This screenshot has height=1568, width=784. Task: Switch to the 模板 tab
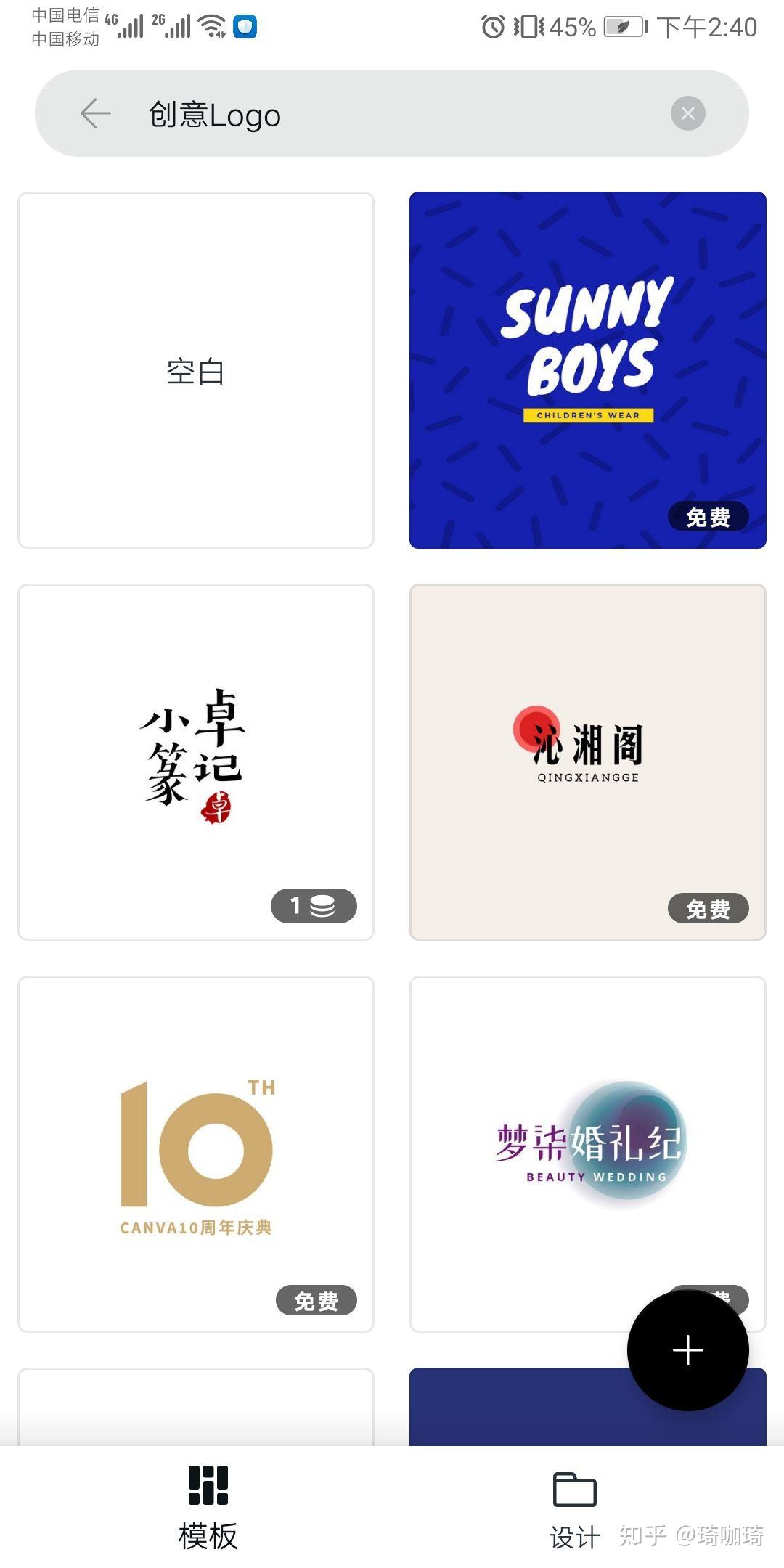pyautogui.click(x=208, y=1507)
